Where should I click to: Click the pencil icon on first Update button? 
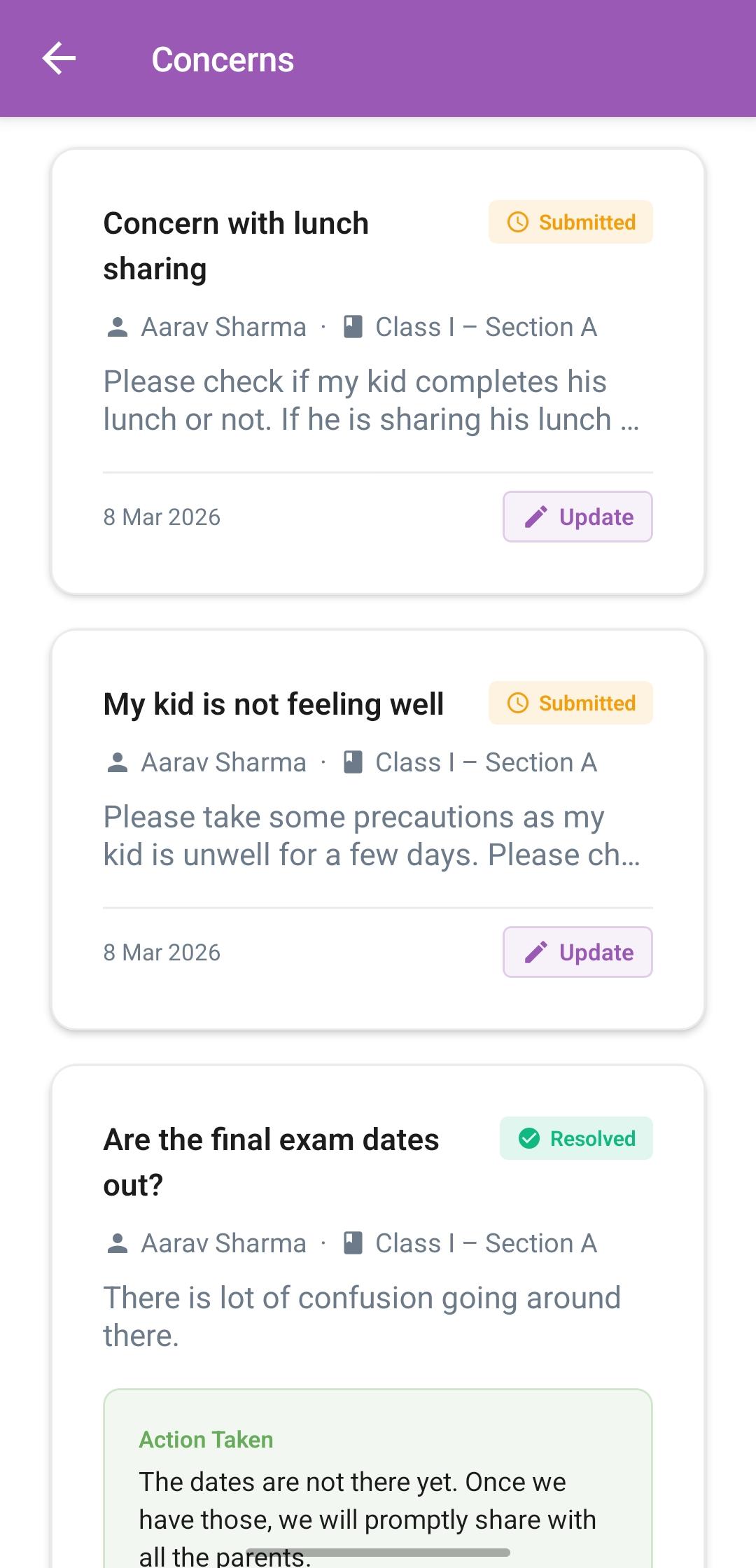(x=536, y=516)
